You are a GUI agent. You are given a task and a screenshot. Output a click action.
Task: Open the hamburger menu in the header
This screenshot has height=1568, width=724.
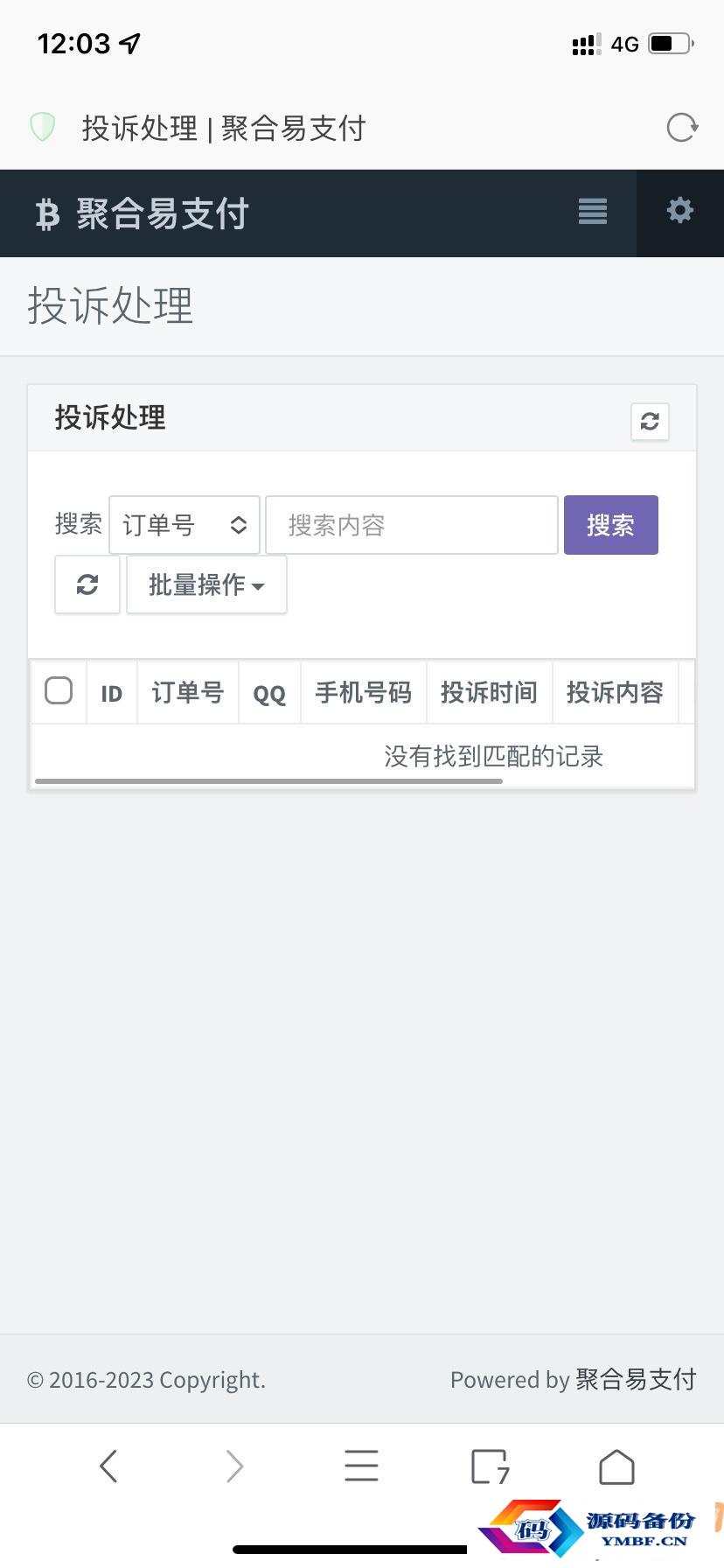pyautogui.click(x=593, y=211)
